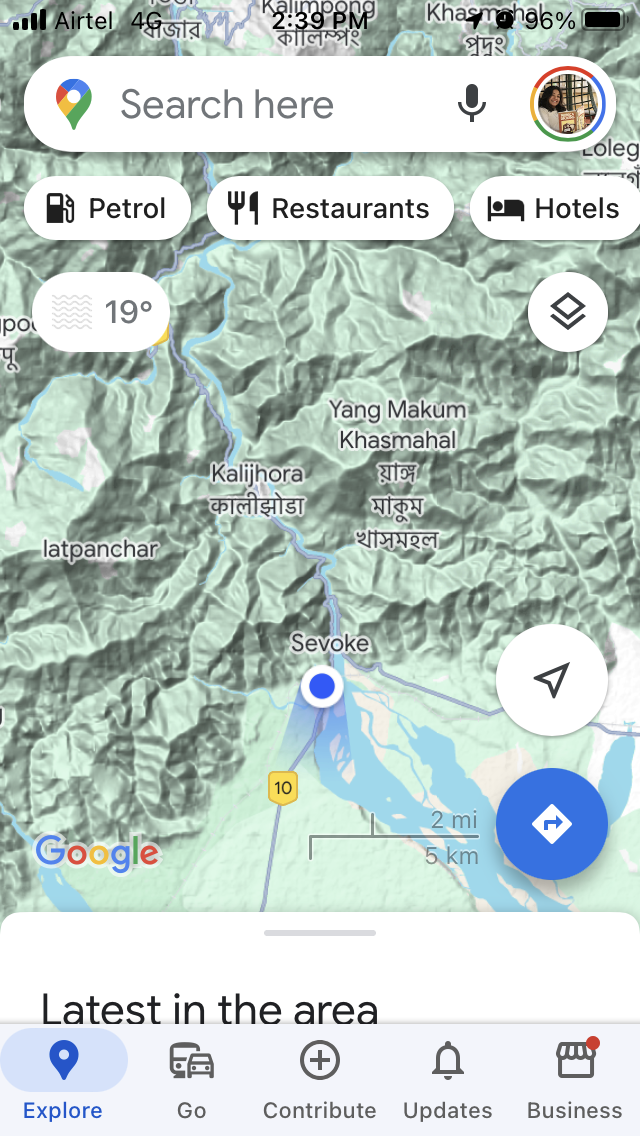Open the map layers button
The image size is (640, 1136).
point(567,312)
